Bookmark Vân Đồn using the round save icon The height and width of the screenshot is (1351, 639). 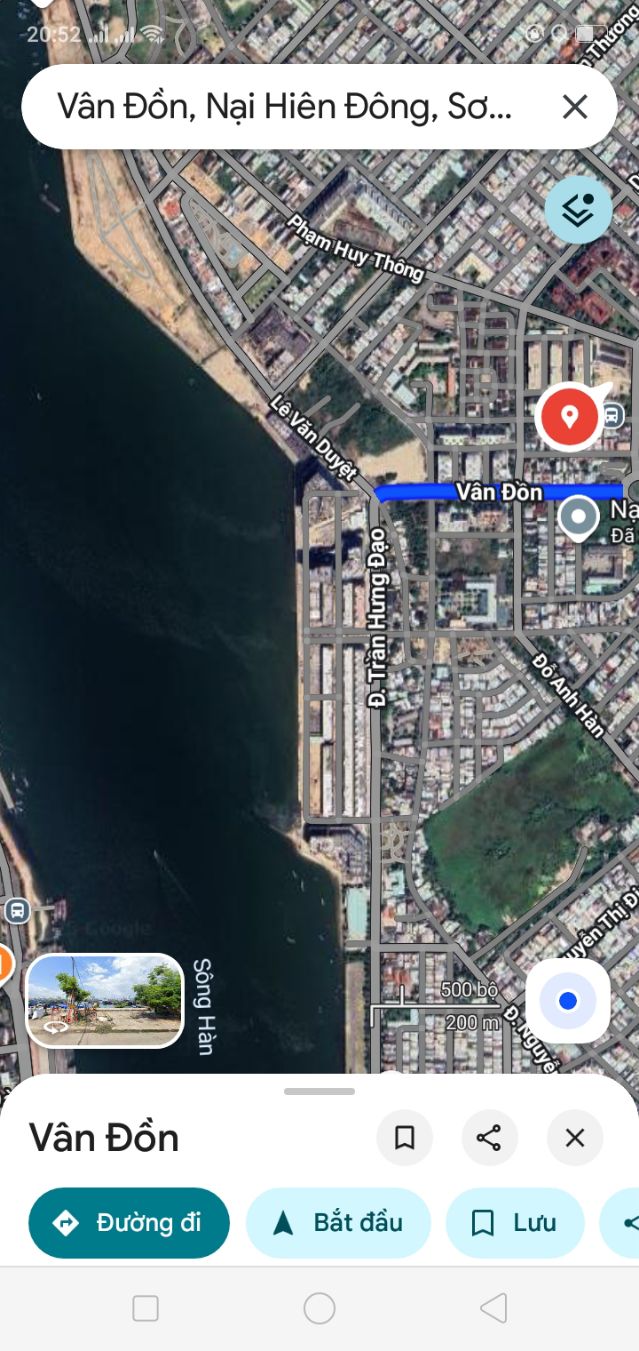tap(404, 1138)
